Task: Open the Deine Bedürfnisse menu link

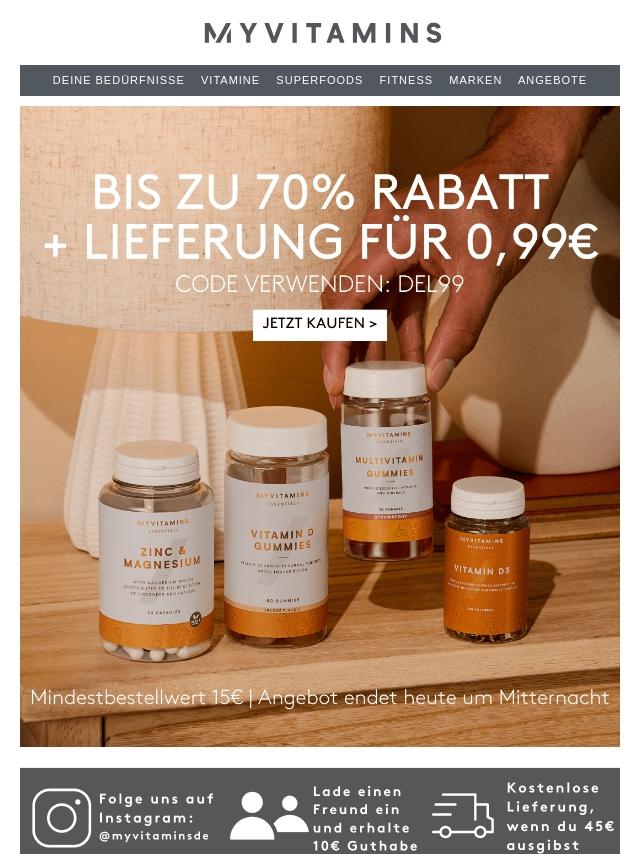Action: (x=118, y=80)
